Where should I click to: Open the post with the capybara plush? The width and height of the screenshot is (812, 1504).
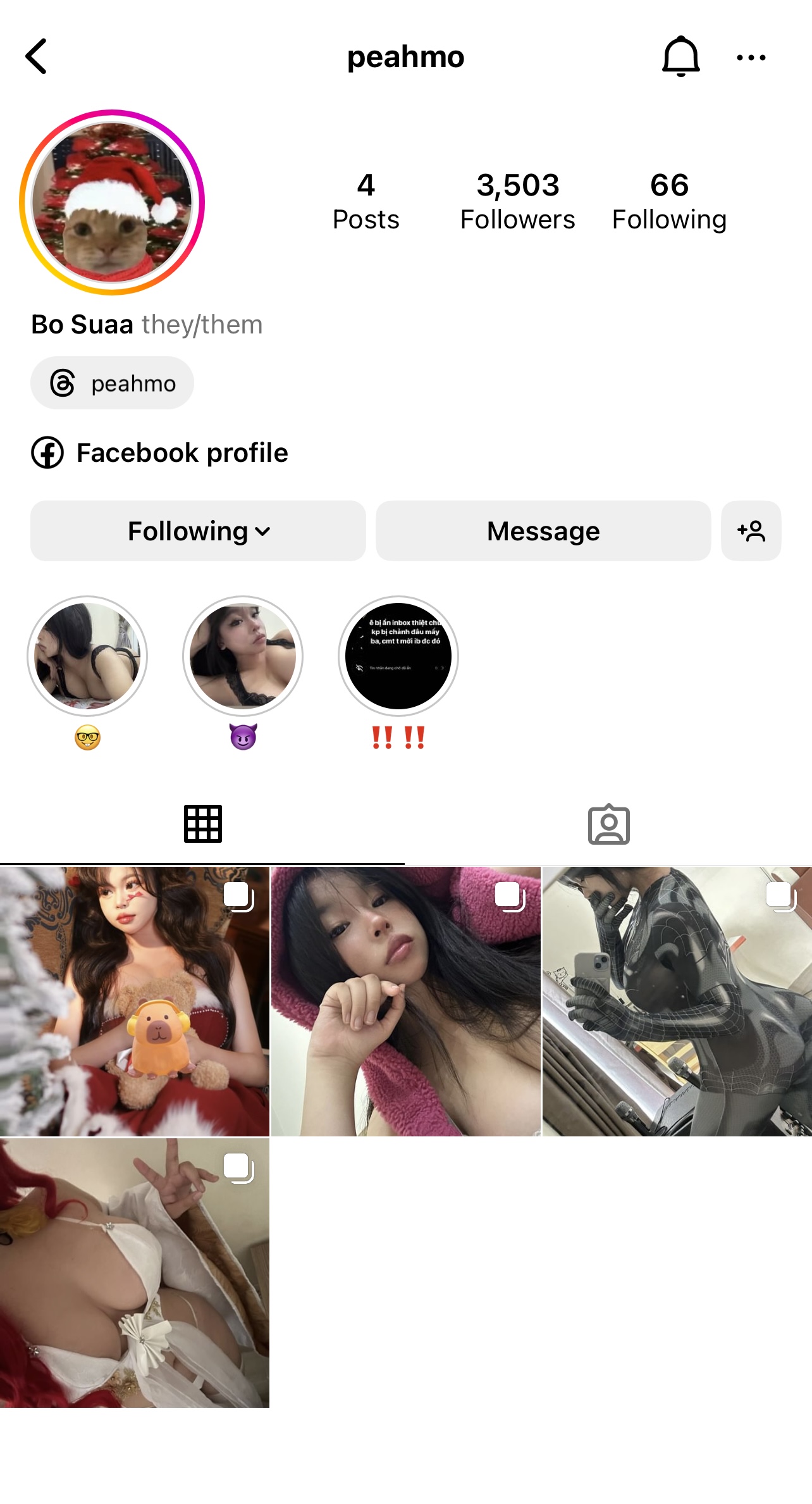(x=135, y=1001)
